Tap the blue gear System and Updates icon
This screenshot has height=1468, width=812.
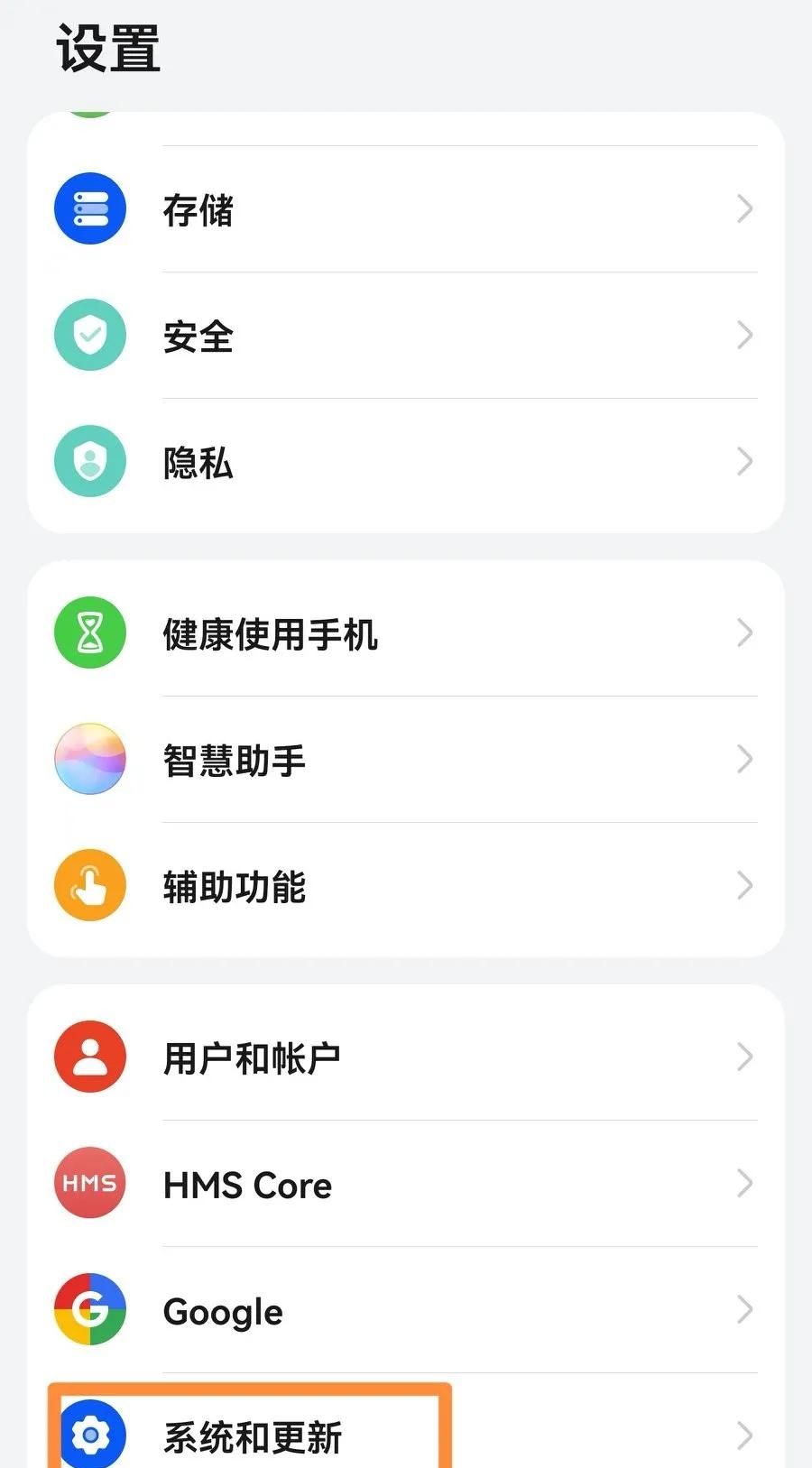coord(89,1437)
